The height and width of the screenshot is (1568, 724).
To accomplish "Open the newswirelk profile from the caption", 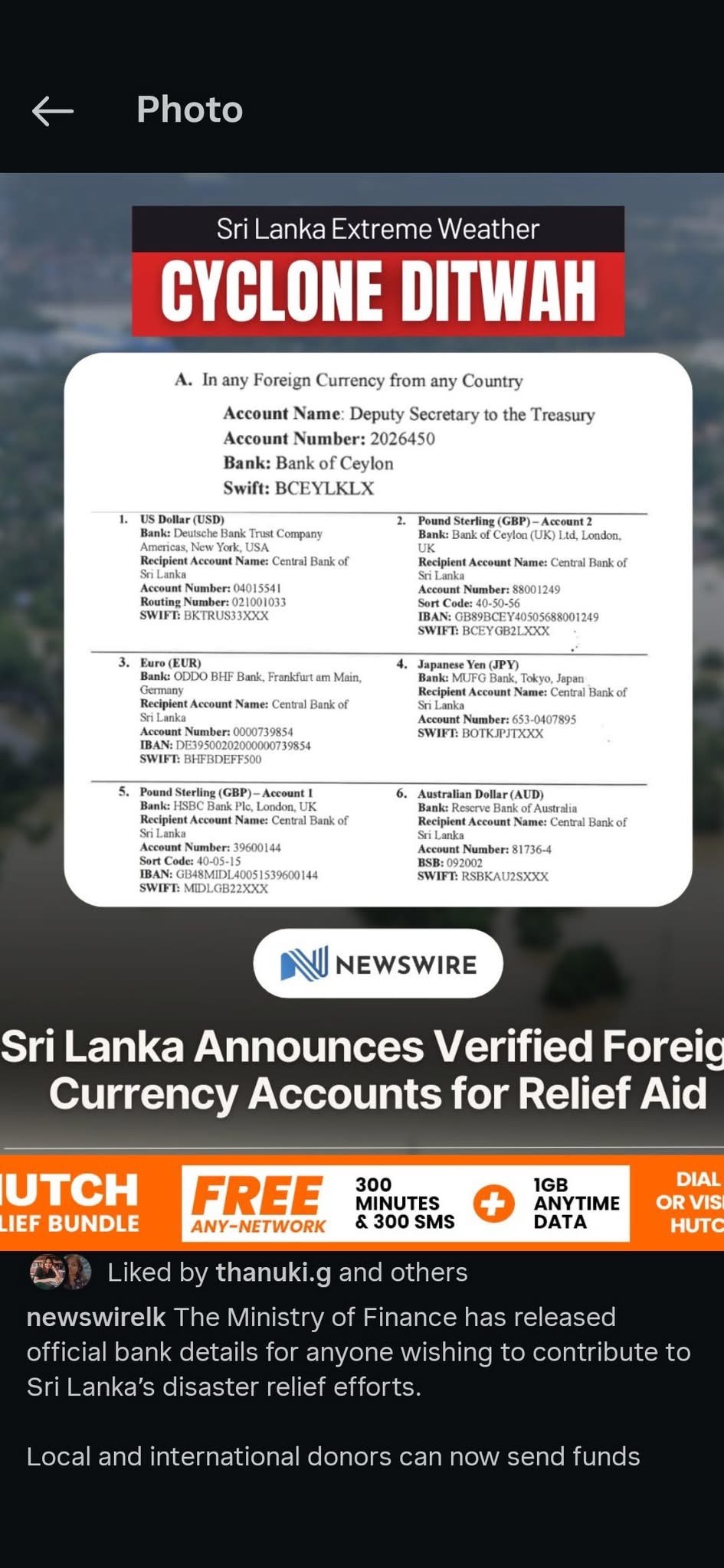I will pos(96,1317).
